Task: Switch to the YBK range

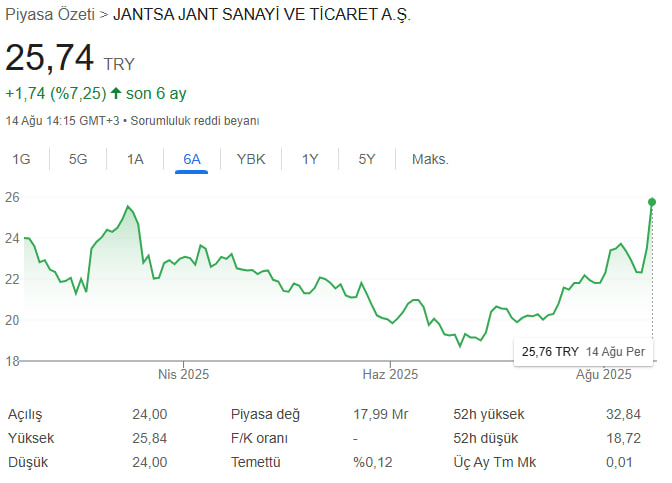Action: pyautogui.click(x=251, y=159)
